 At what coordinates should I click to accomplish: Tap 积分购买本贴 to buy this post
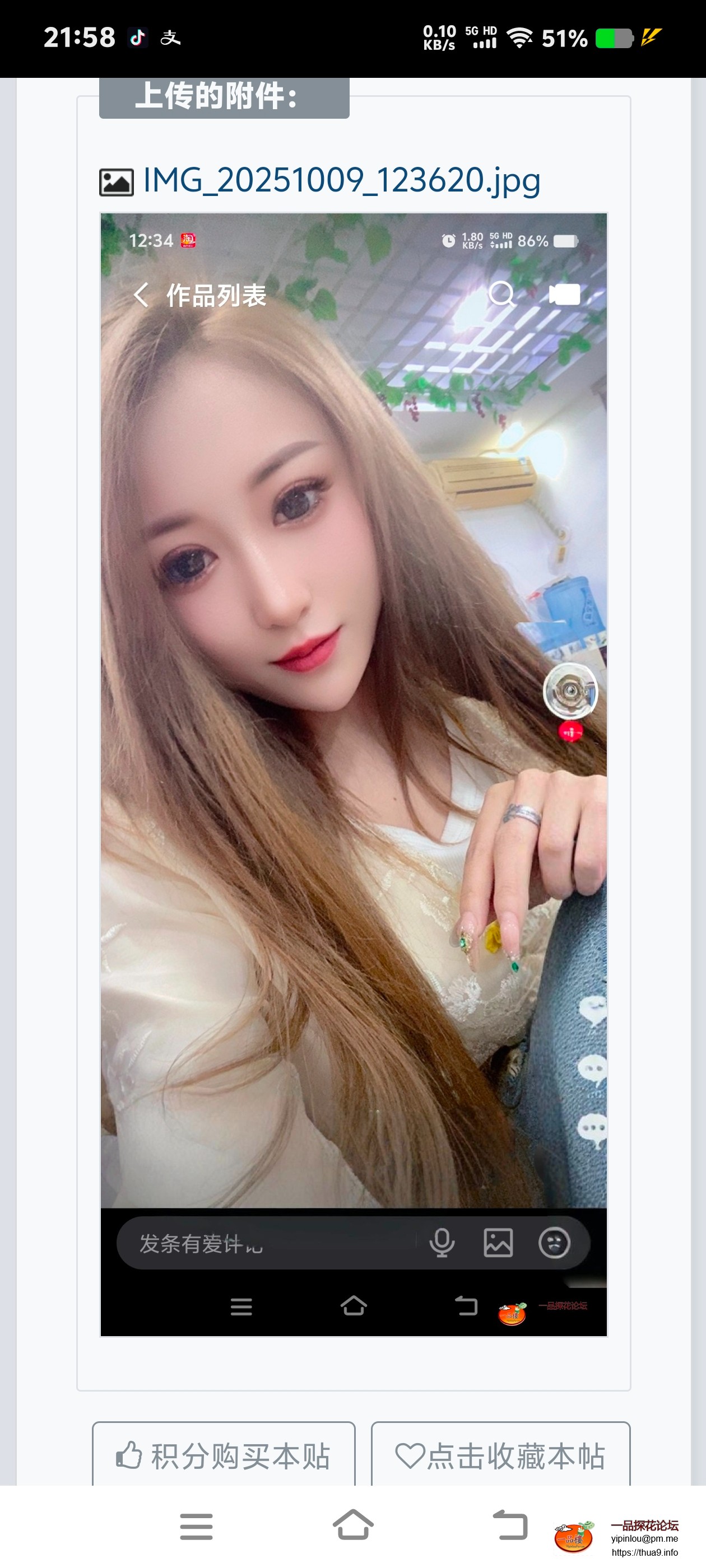[224, 1456]
